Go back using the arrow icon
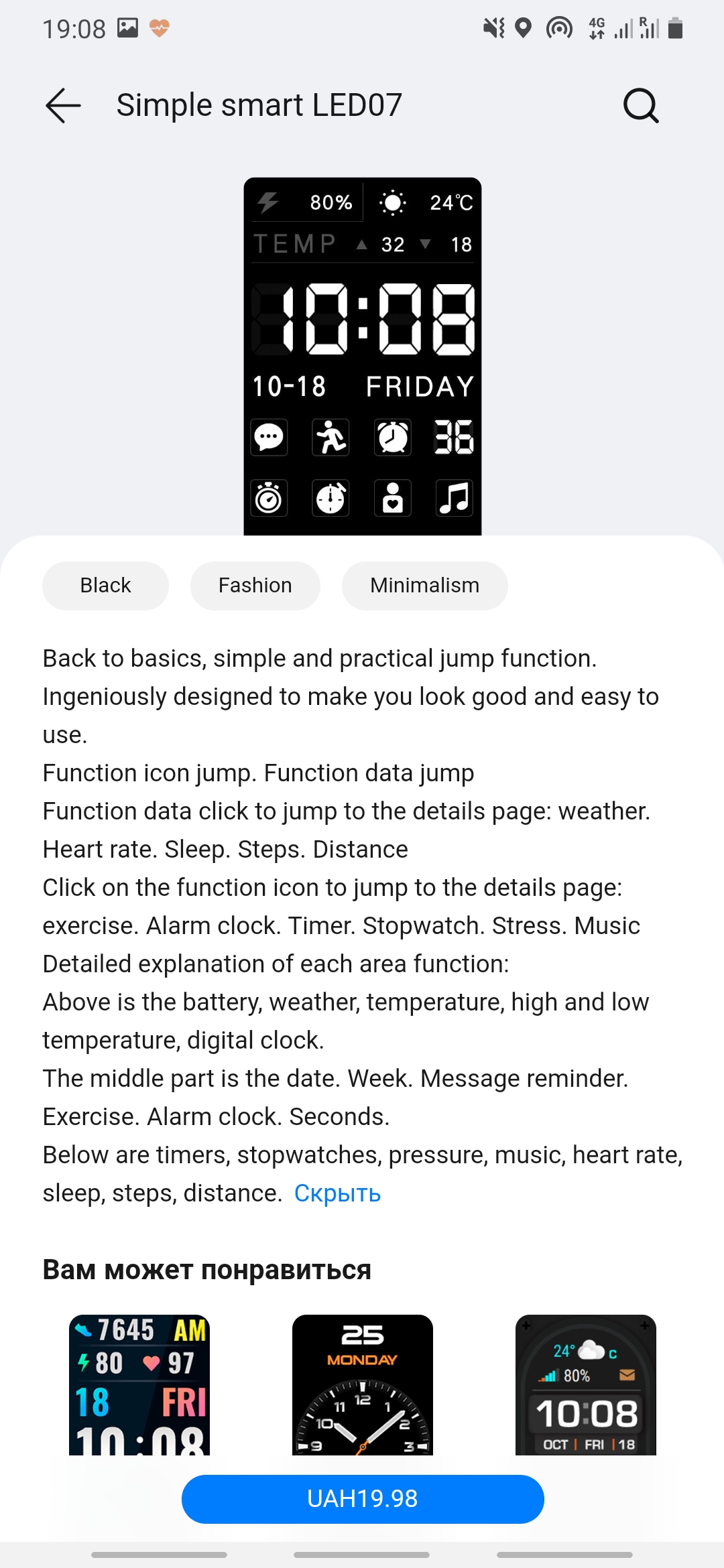 pos(63,105)
